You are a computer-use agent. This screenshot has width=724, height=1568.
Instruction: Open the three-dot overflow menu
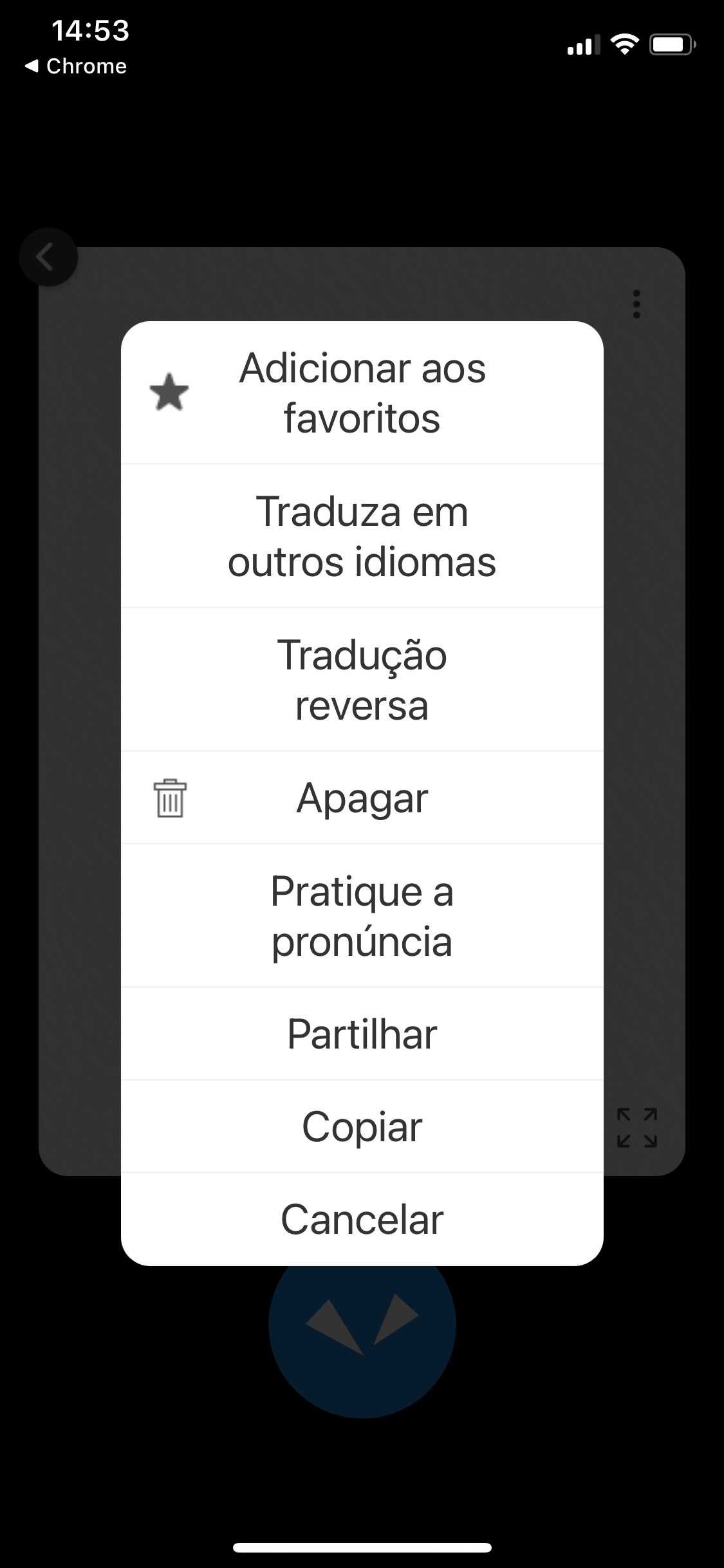(636, 304)
